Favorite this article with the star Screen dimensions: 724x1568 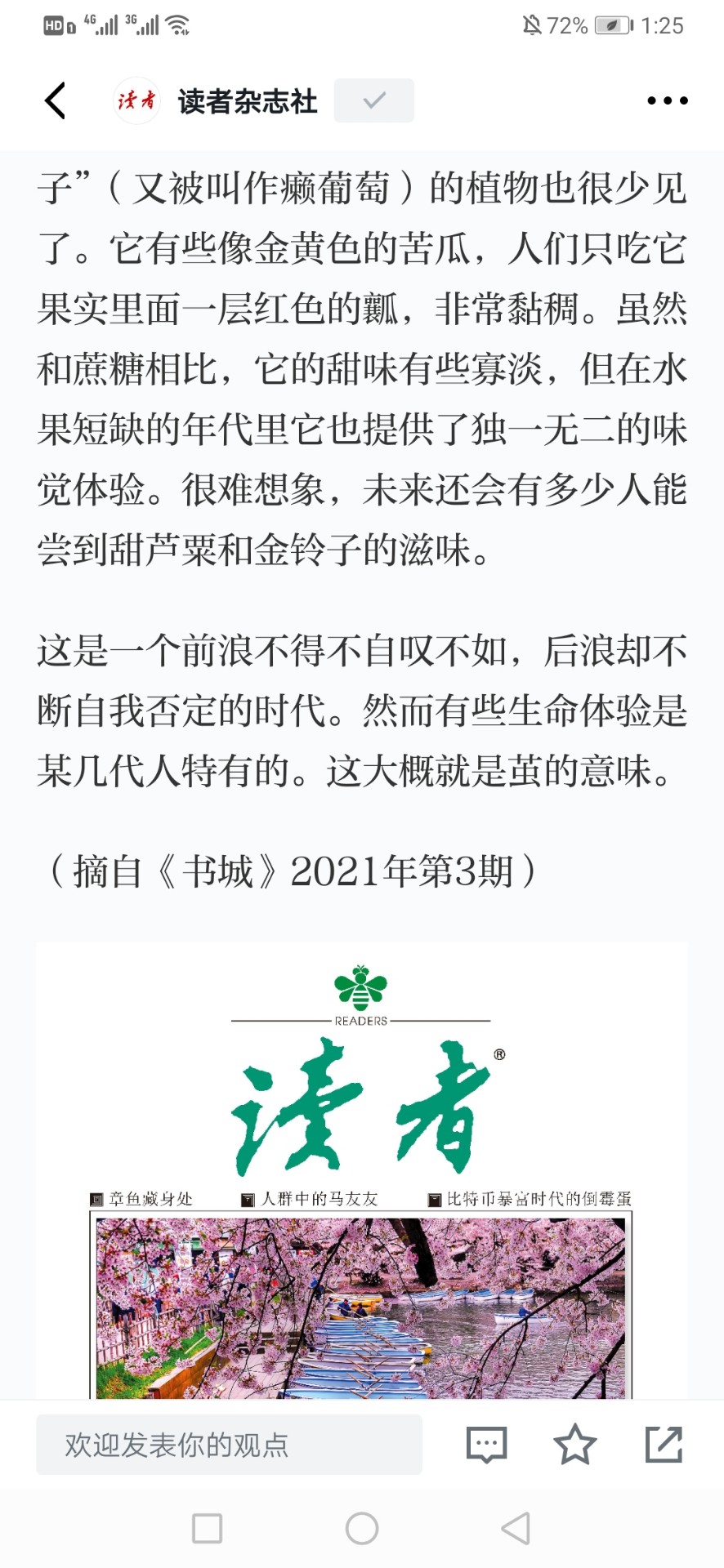click(x=574, y=1445)
